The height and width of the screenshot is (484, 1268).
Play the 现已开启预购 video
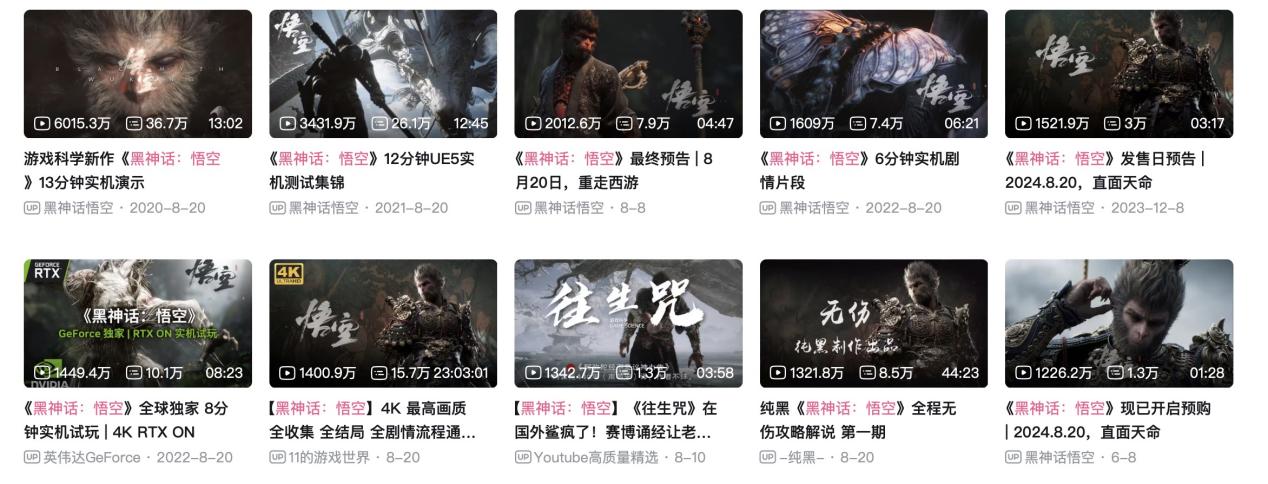click(x=1118, y=323)
